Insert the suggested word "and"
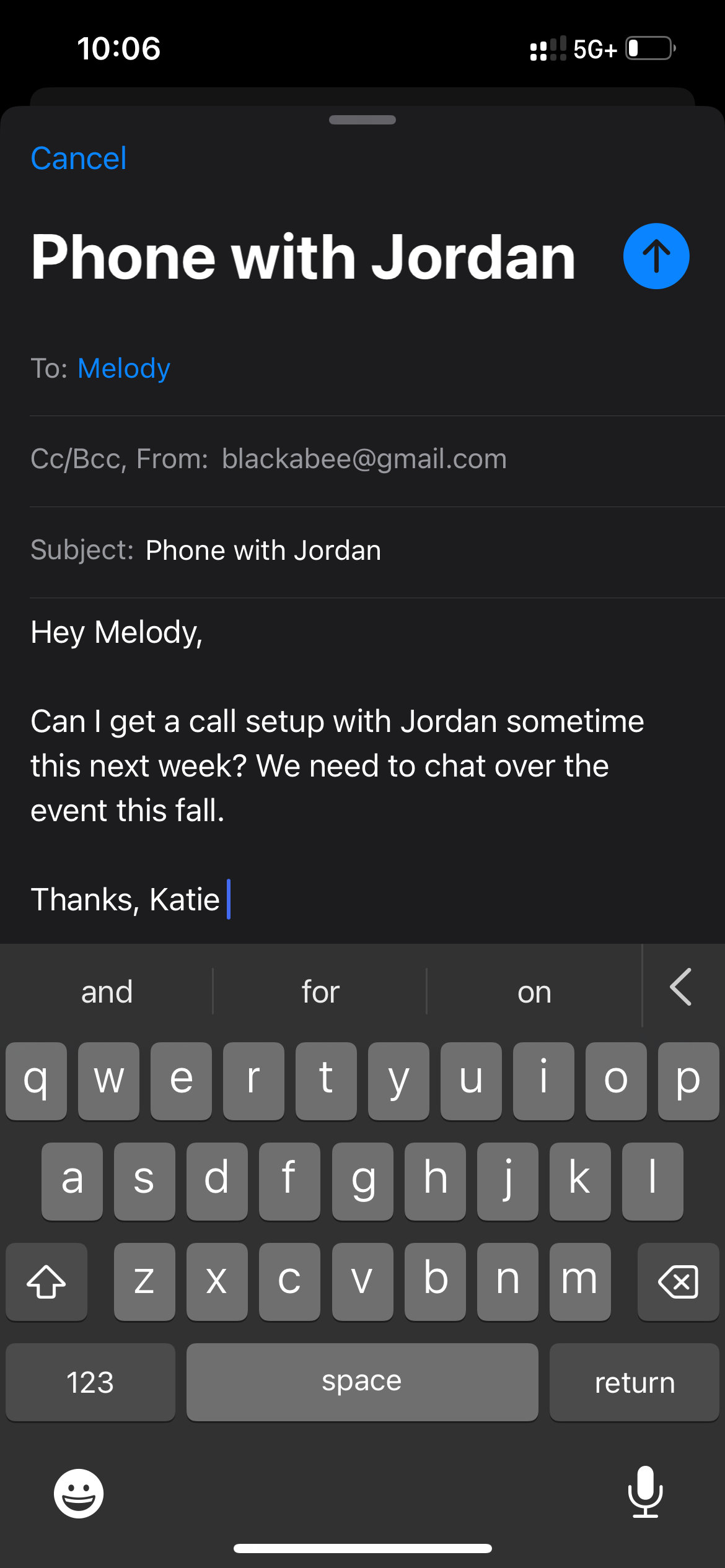The image size is (725, 1568). click(107, 992)
